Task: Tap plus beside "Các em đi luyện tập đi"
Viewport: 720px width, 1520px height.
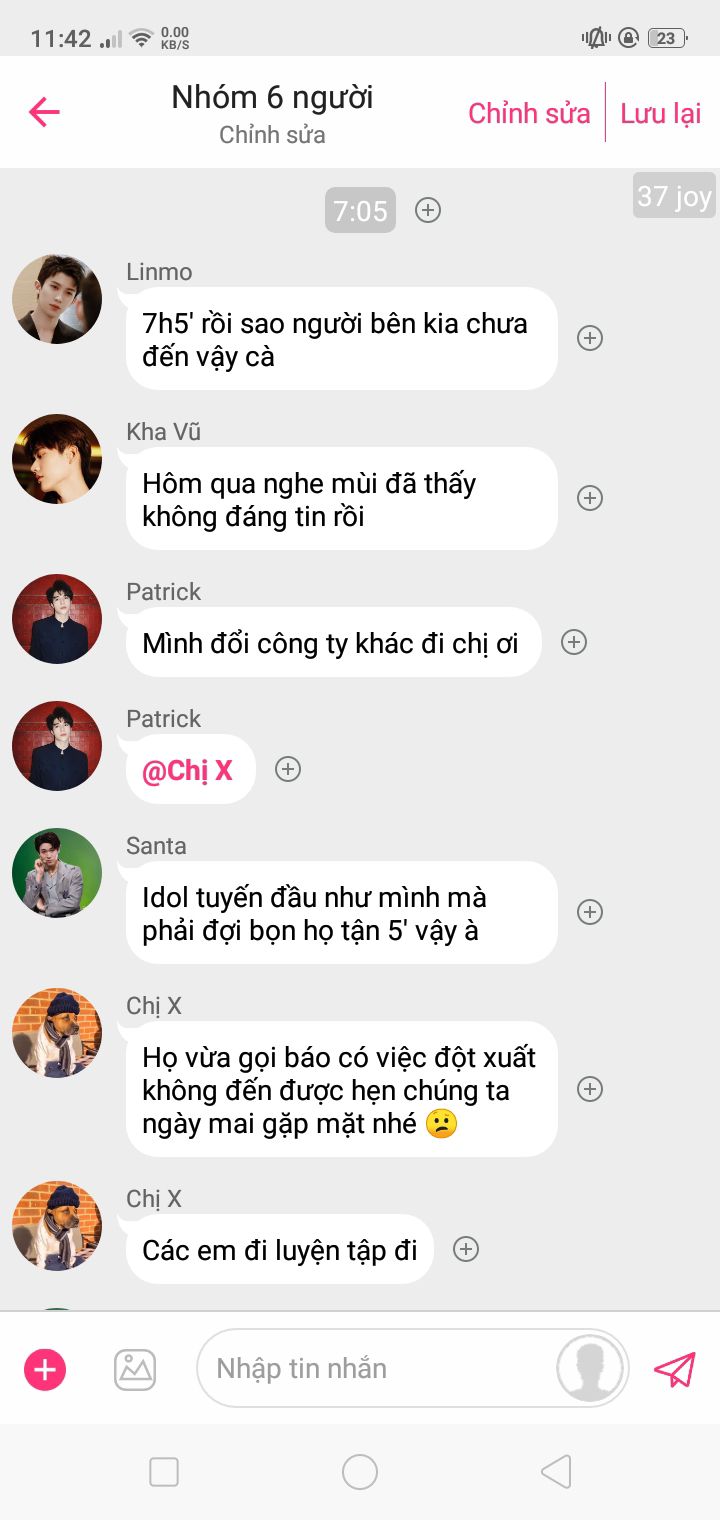Action: [x=466, y=1249]
